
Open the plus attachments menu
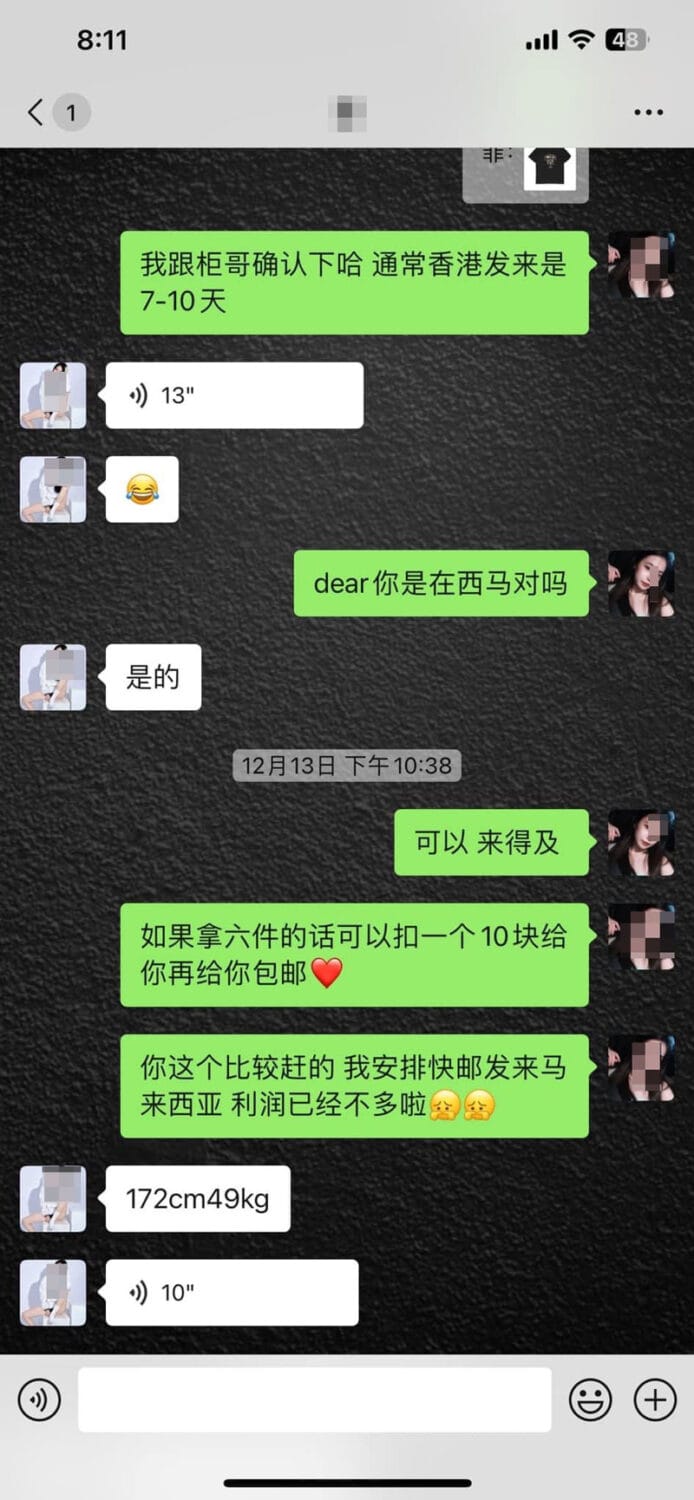pos(655,1400)
